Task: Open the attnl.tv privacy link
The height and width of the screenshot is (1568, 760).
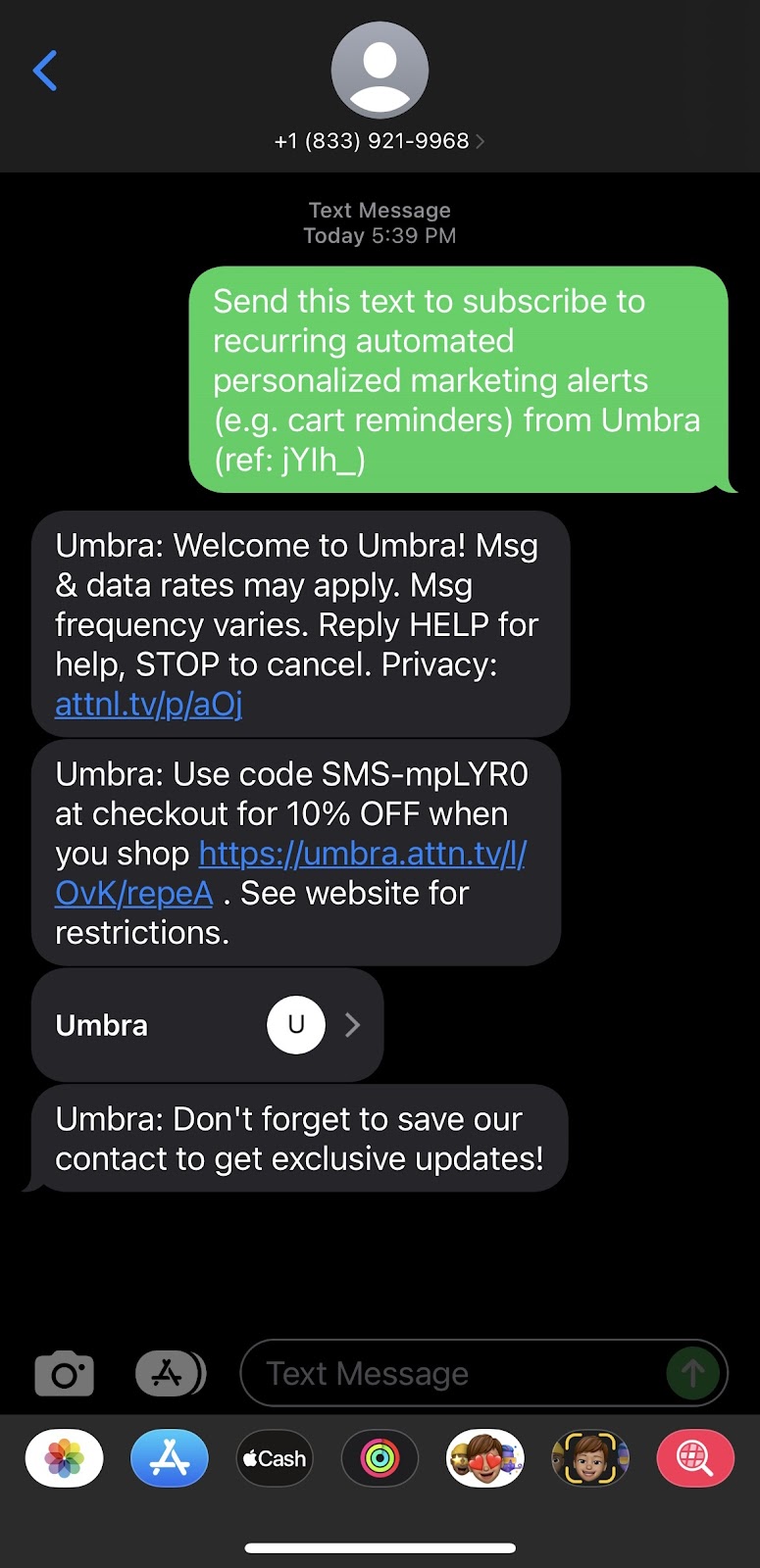Action: click(x=148, y=705)
